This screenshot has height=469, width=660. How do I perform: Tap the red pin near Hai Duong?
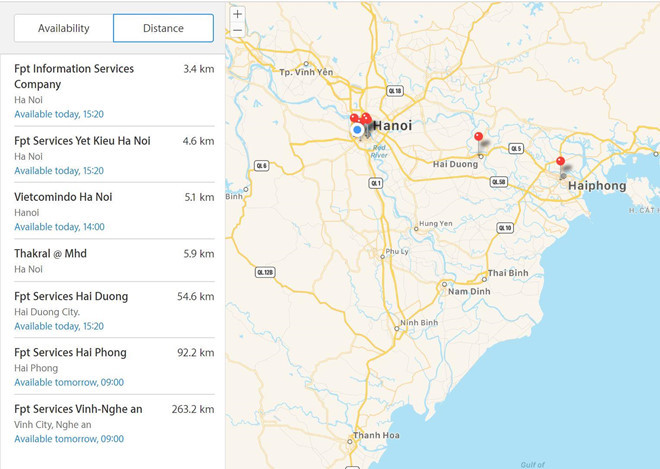pos(478,137)
